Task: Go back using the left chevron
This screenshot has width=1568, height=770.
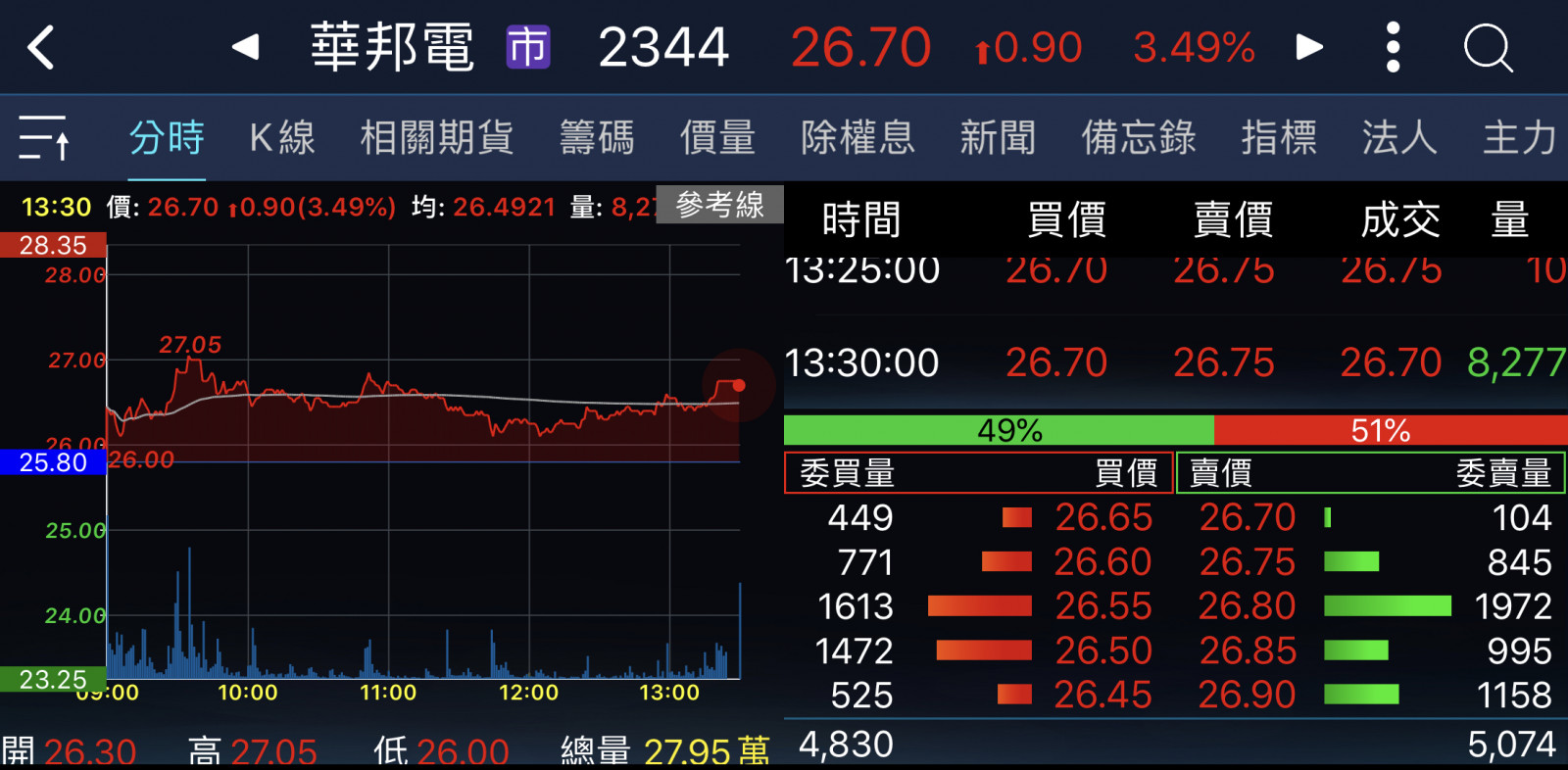Action: pyautogui.click(x=41, y=47)
